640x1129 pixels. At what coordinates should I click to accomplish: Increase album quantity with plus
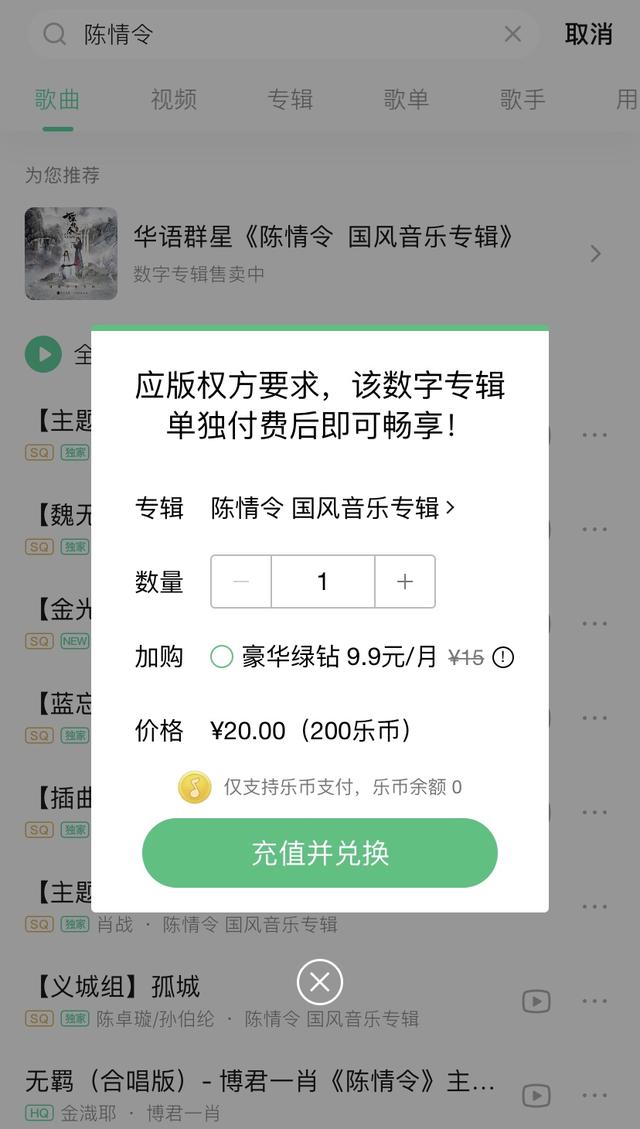(404, 581)
